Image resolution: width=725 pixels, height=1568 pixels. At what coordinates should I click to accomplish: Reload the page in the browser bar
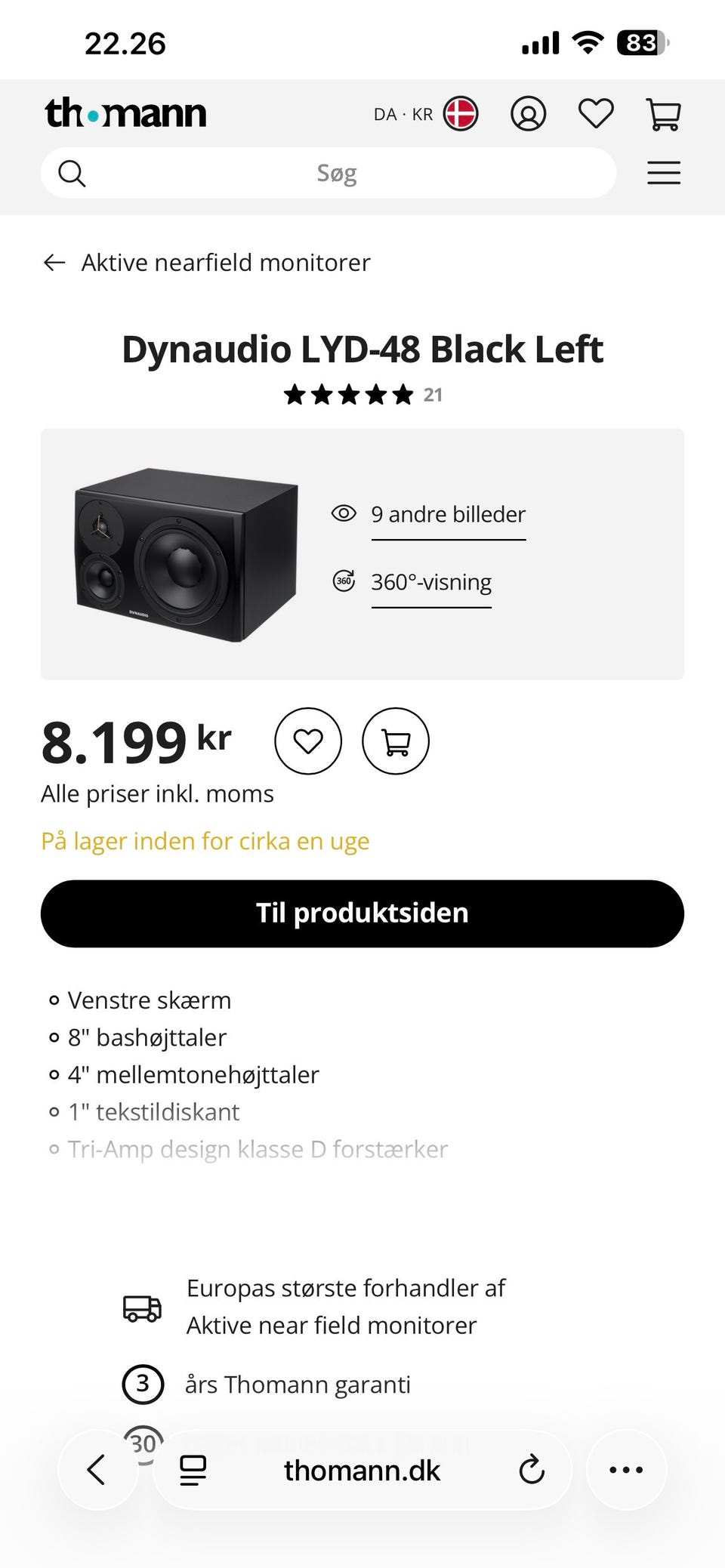coord(532,1469)
